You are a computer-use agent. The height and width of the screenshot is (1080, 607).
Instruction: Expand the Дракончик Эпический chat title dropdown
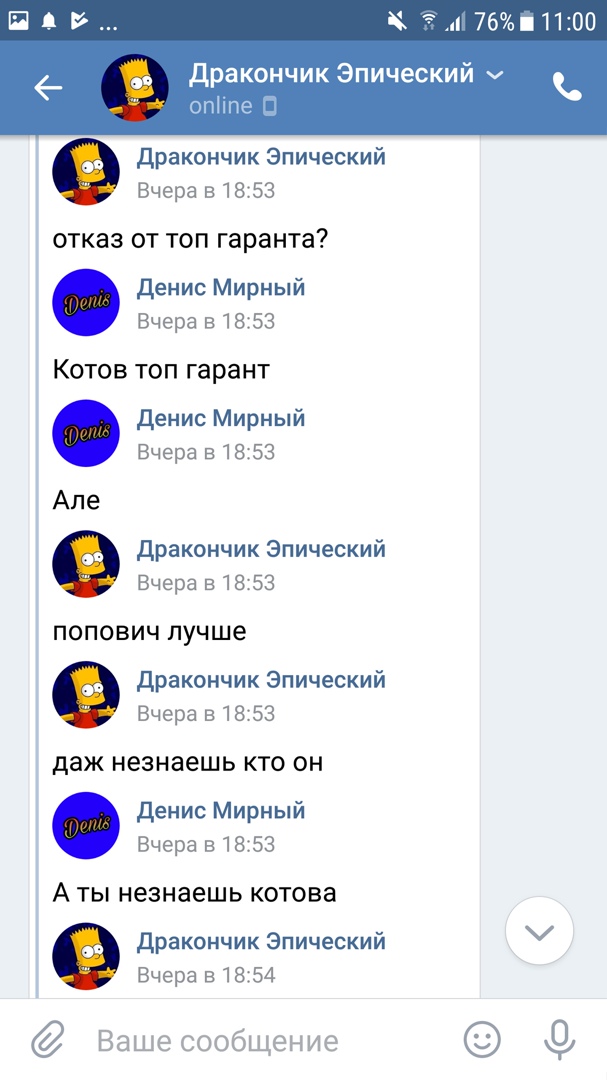point(494,75)
